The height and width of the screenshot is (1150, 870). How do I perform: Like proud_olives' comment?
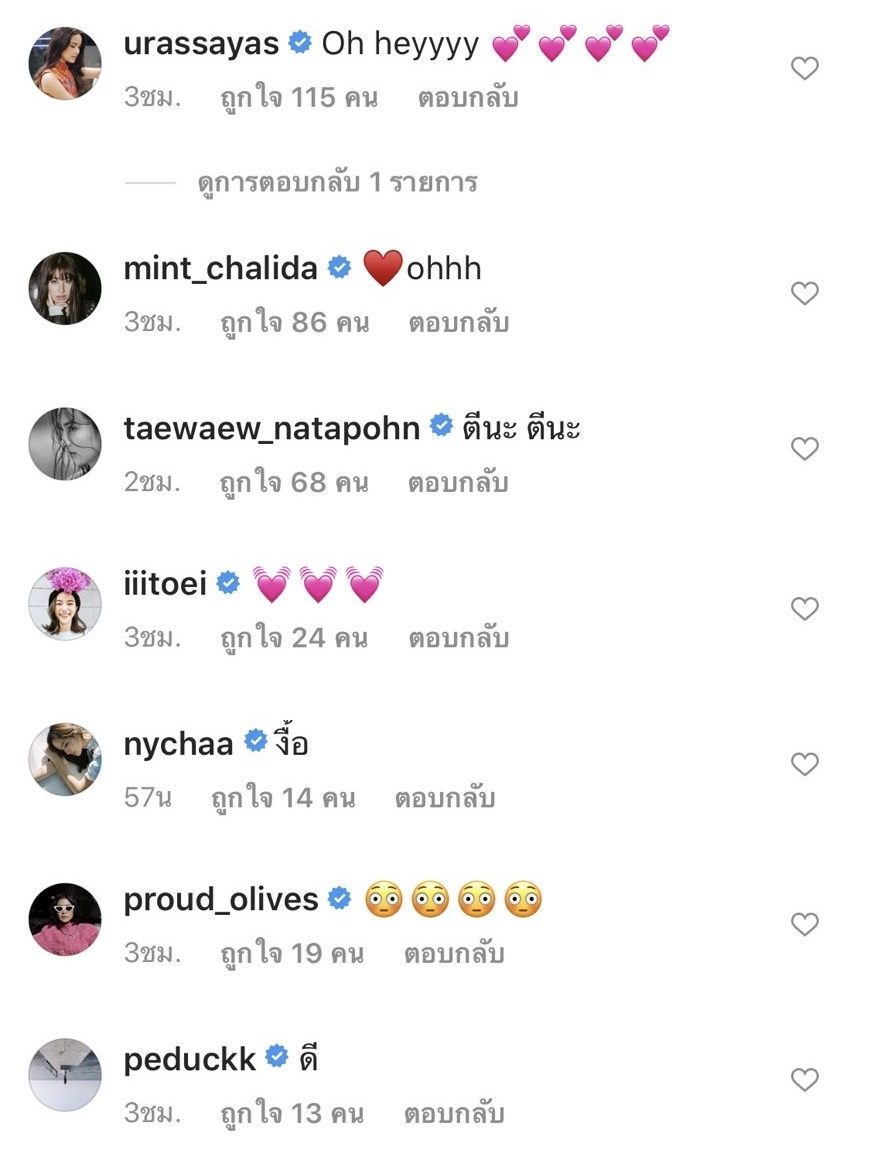pos(804,924)
